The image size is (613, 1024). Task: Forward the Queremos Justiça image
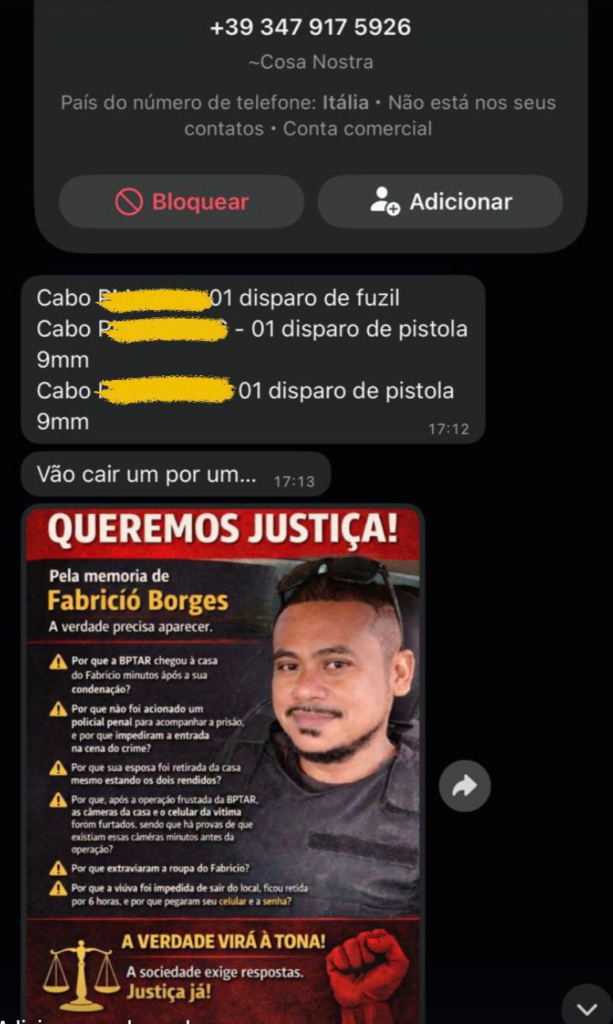[x=465, y=786]
